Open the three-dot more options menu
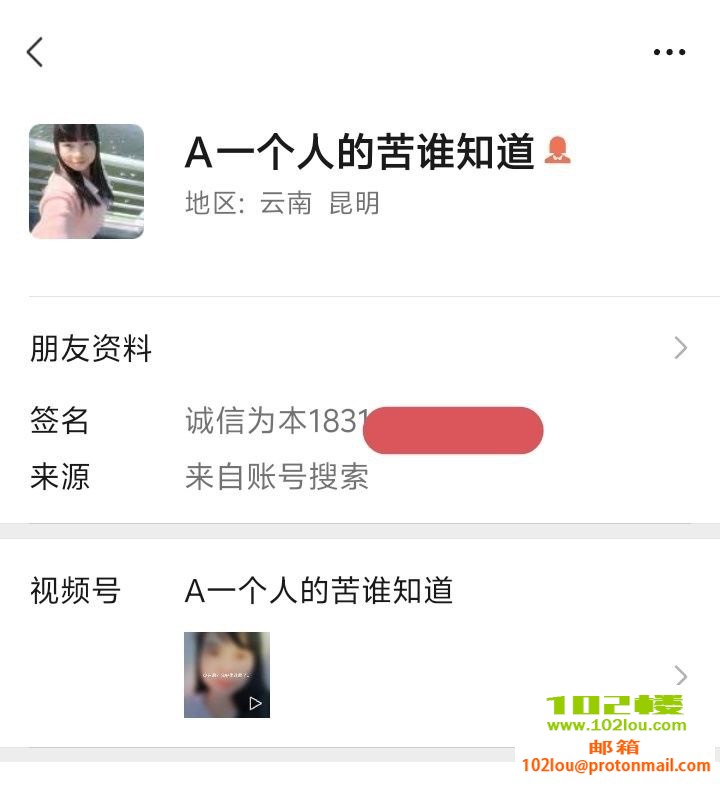This screenshot has width=720, height=790. (669, 52)
